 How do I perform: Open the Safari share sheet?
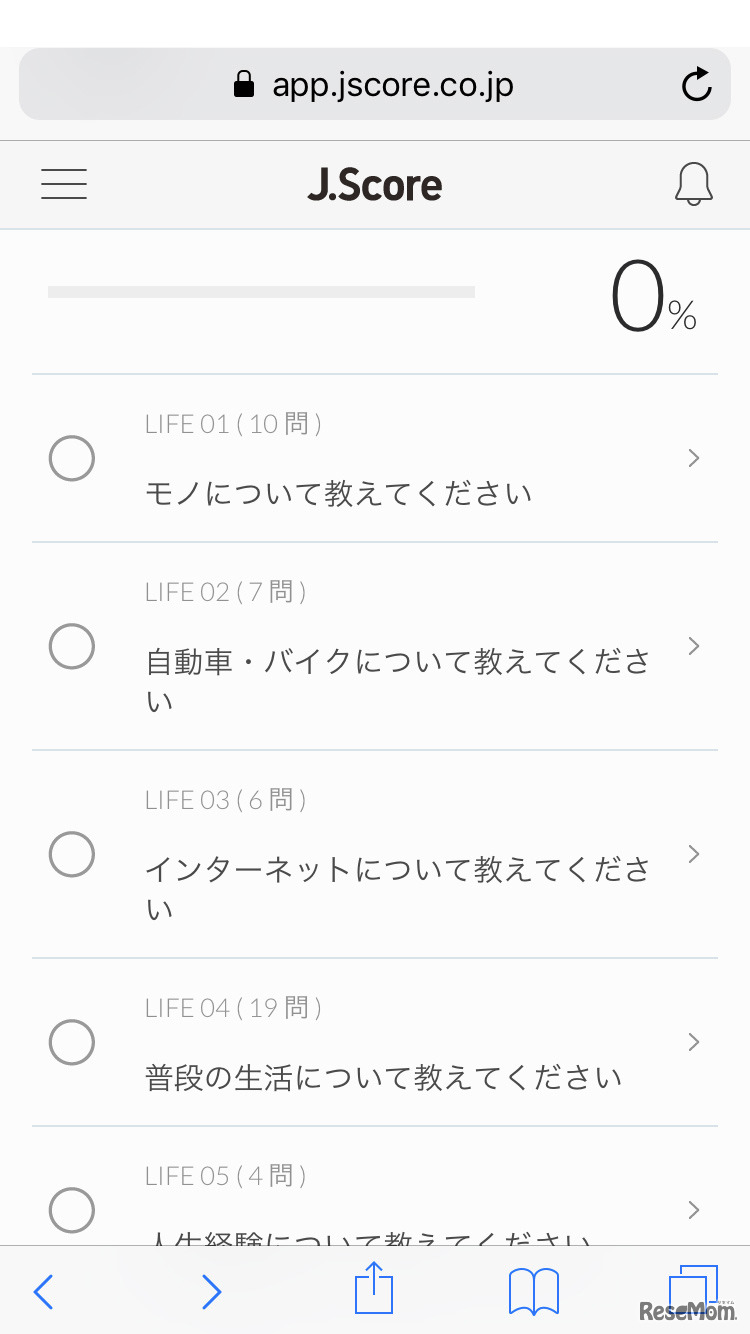tap(374, 1290)
